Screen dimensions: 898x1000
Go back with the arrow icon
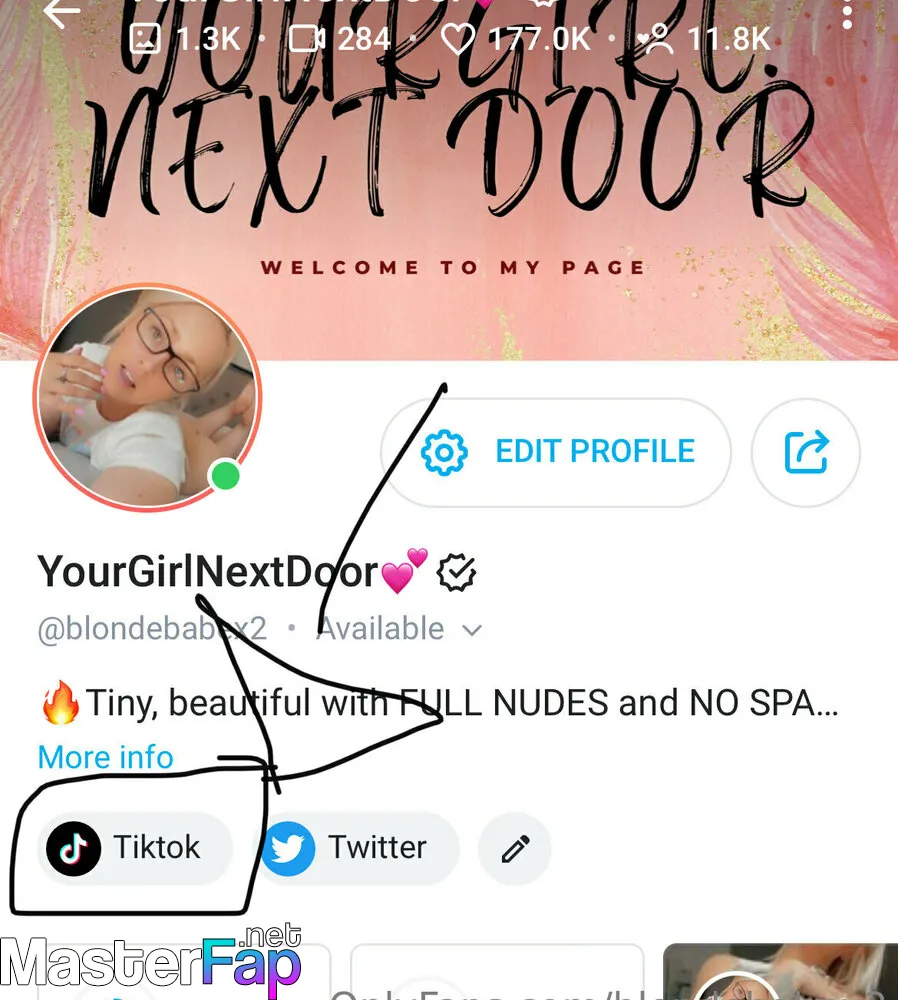62,14
